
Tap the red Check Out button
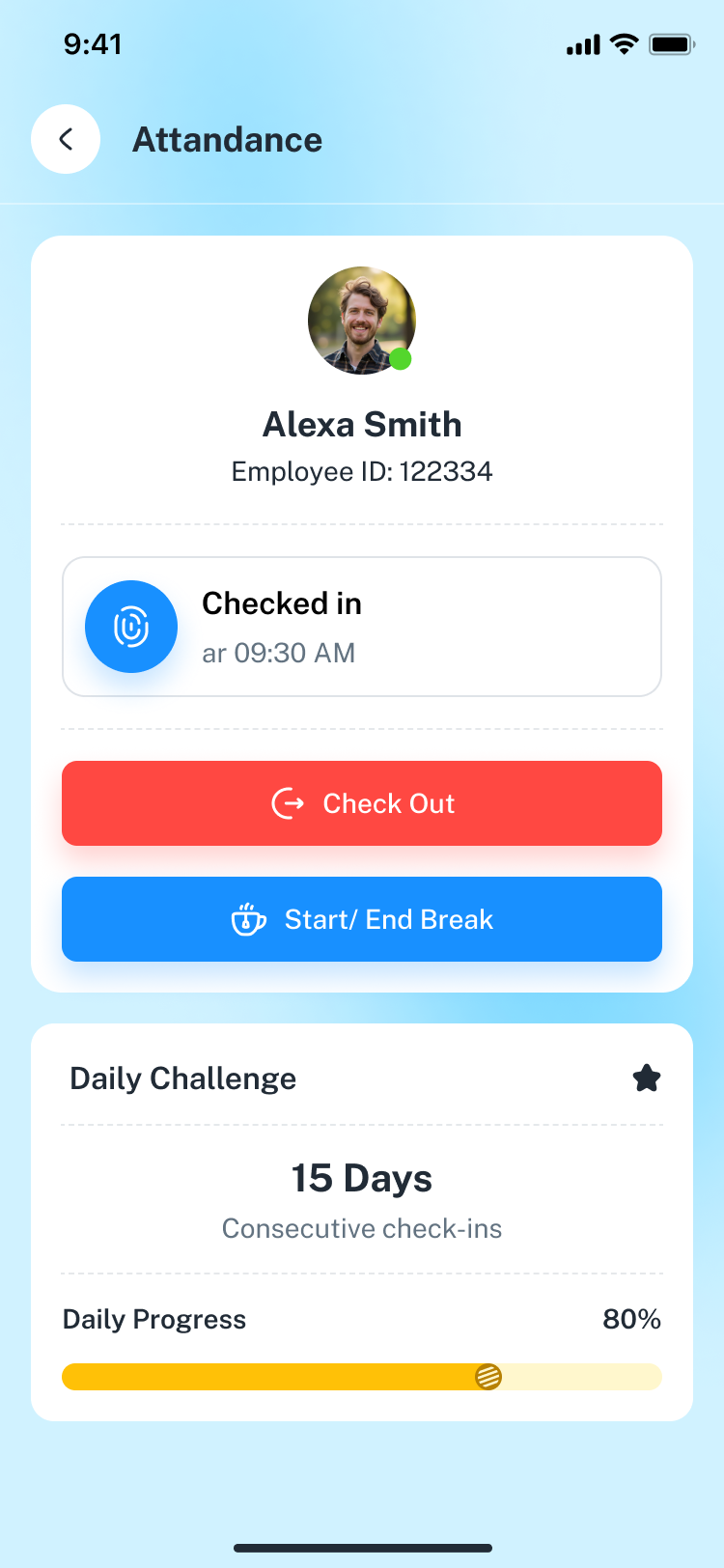362,803
